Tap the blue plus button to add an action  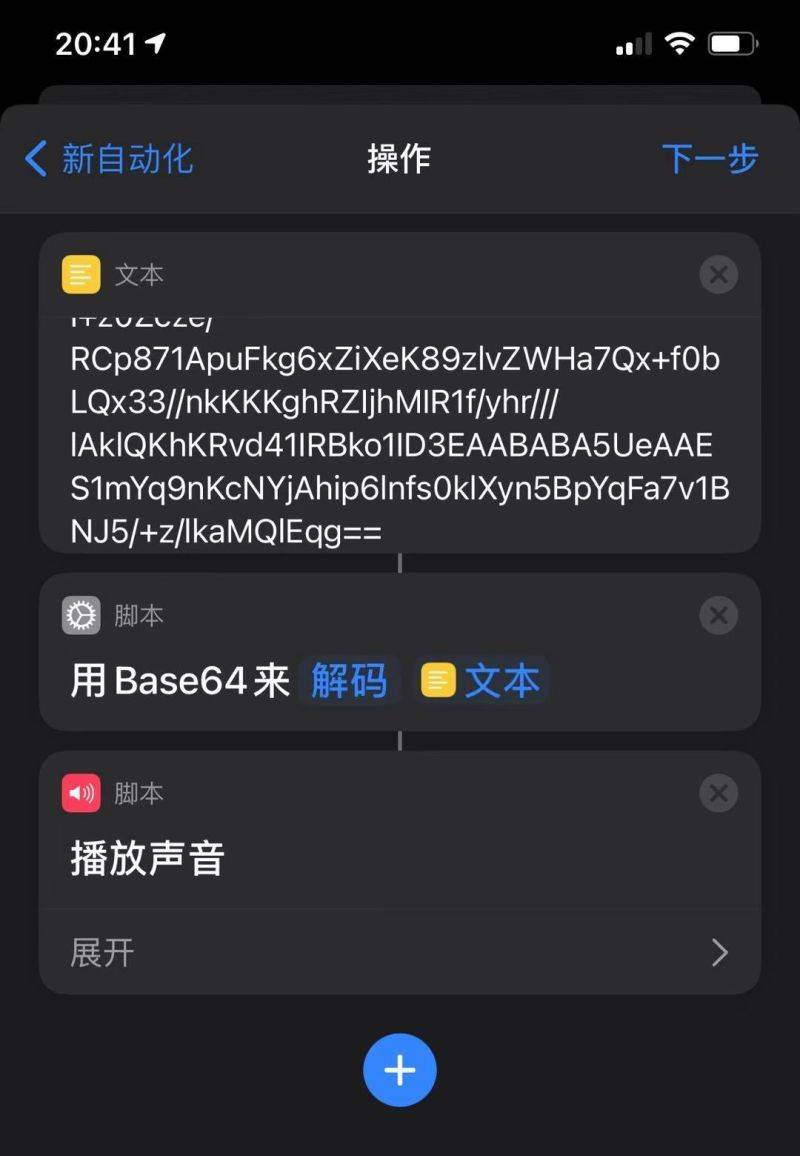click(400, 1069)
